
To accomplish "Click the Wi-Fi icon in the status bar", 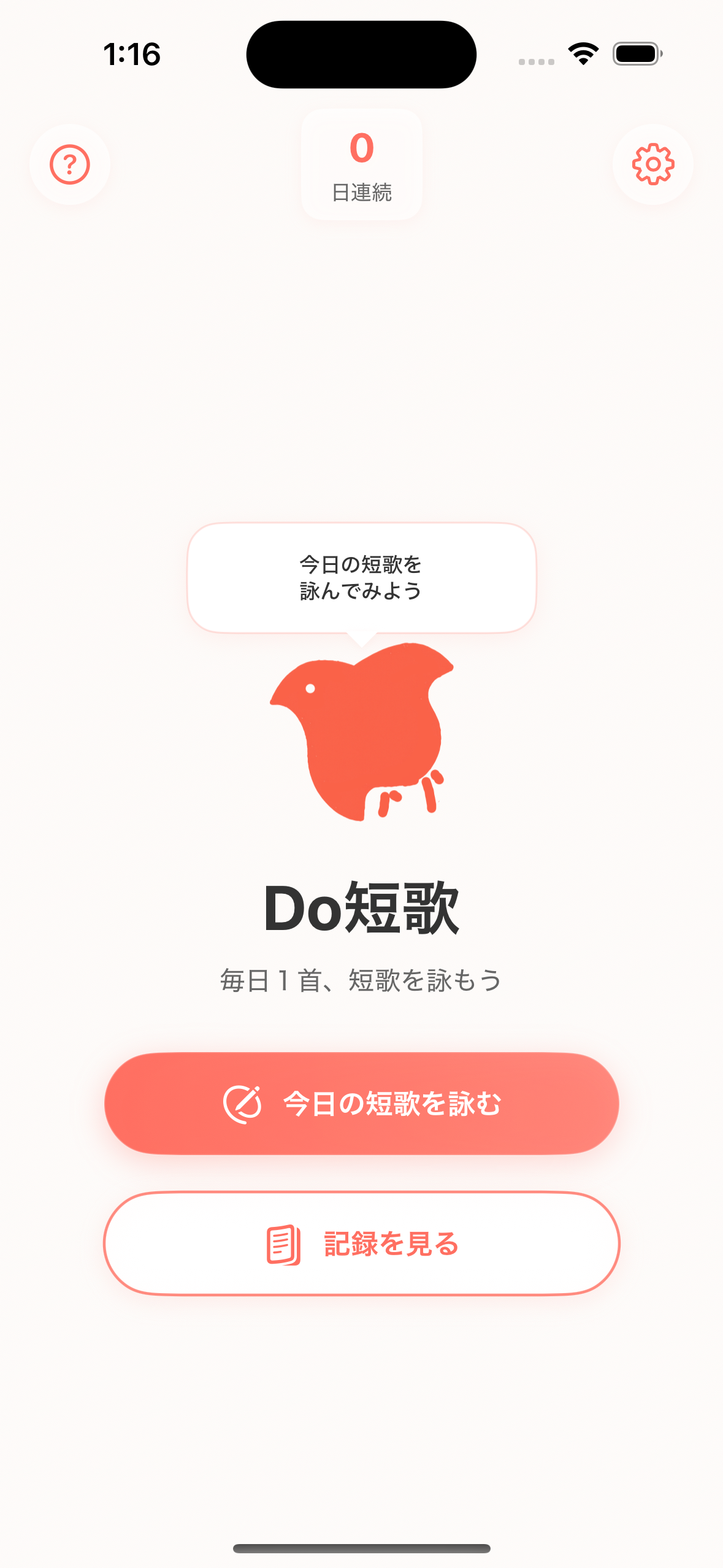I will tap(581, 54).
